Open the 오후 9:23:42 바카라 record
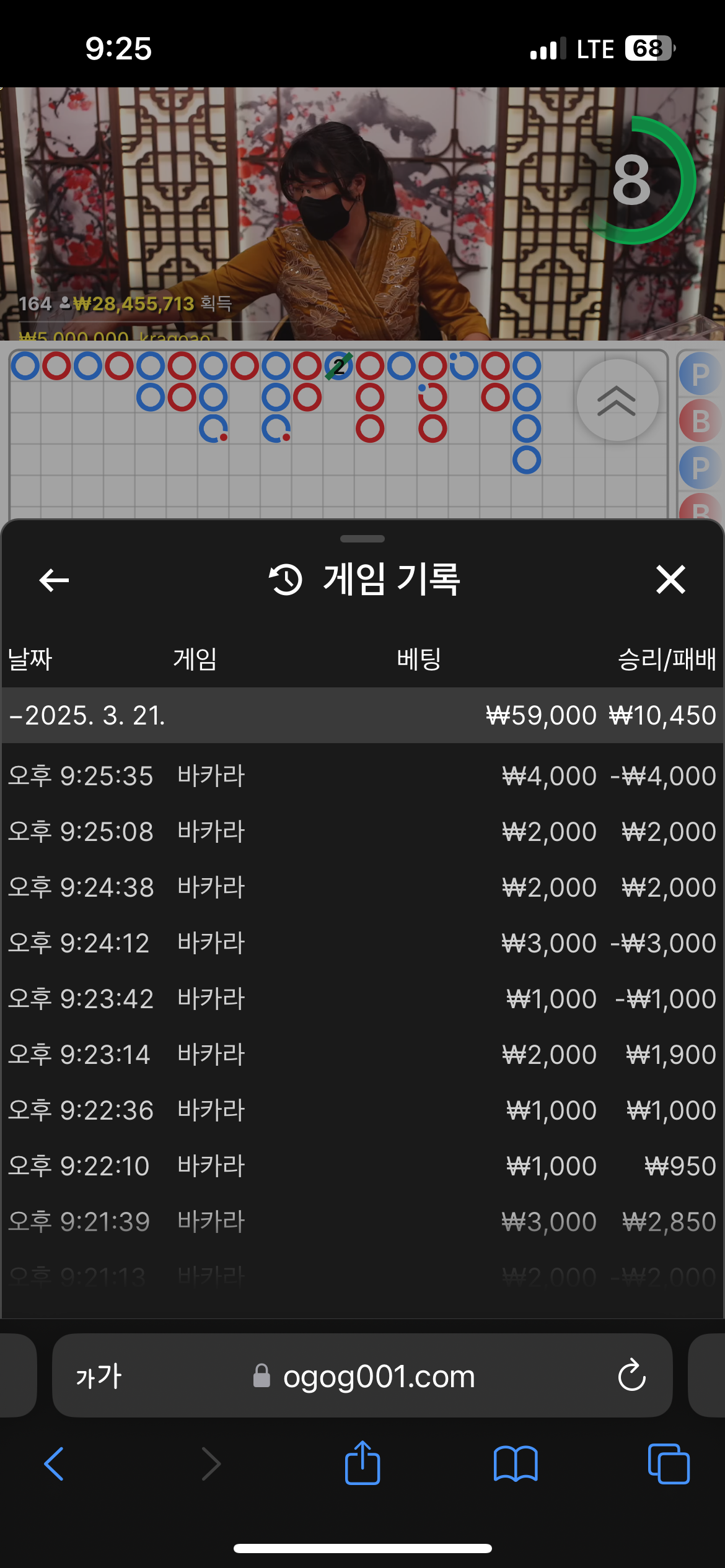The width and height of the screenshot is (725, 1568). point(362,999)
